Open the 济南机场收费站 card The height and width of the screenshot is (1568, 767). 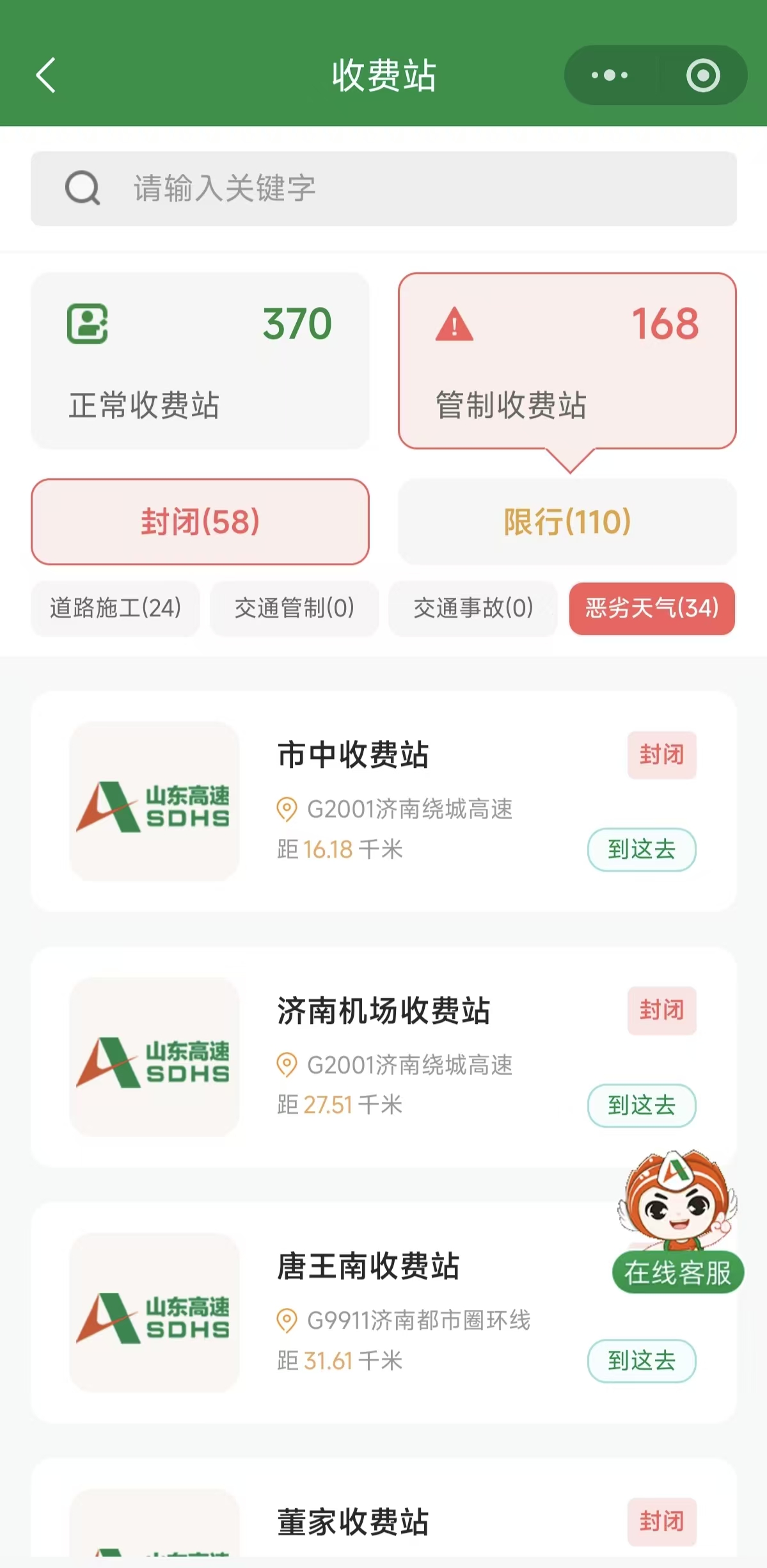(384, 1011)
